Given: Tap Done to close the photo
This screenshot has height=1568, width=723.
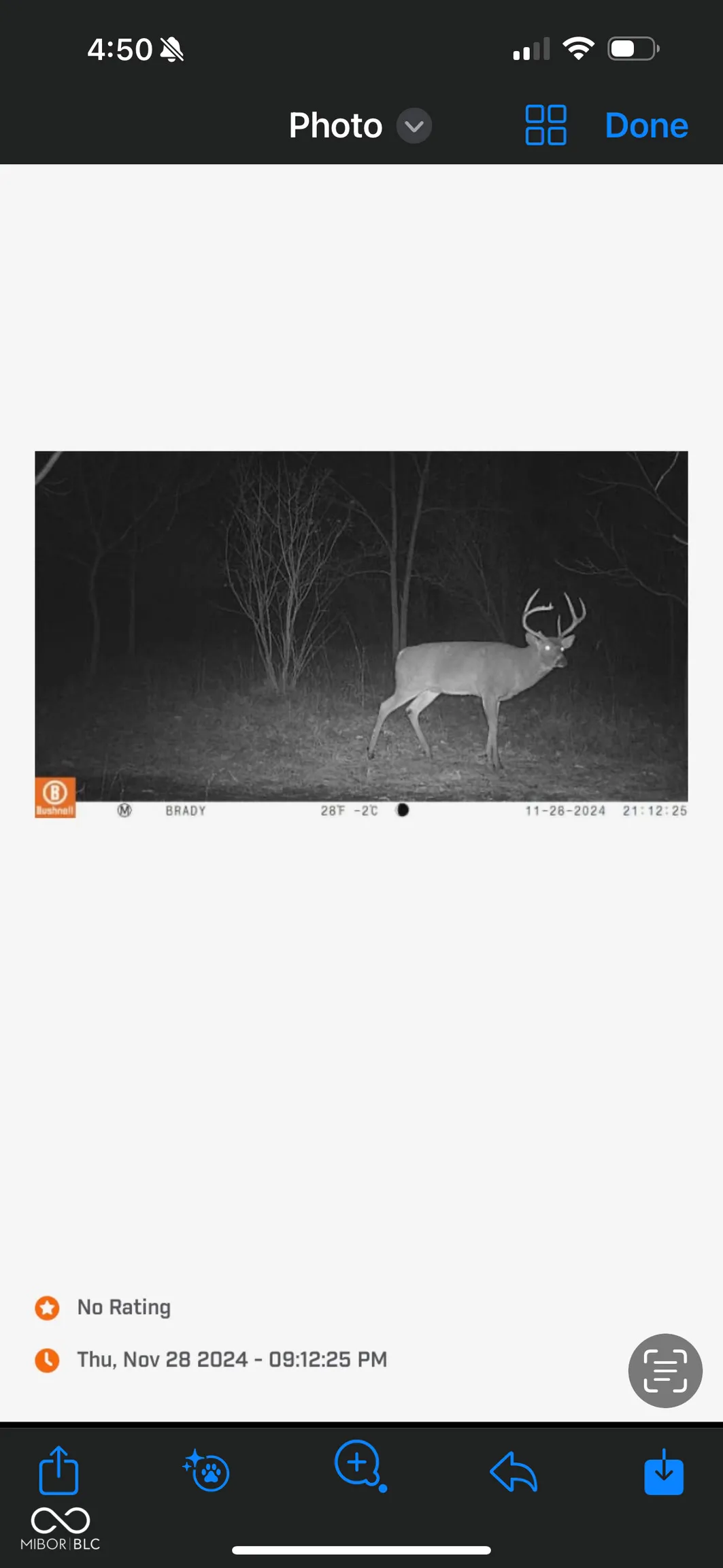Looking at the screenshot, I should tap(646, 126).
